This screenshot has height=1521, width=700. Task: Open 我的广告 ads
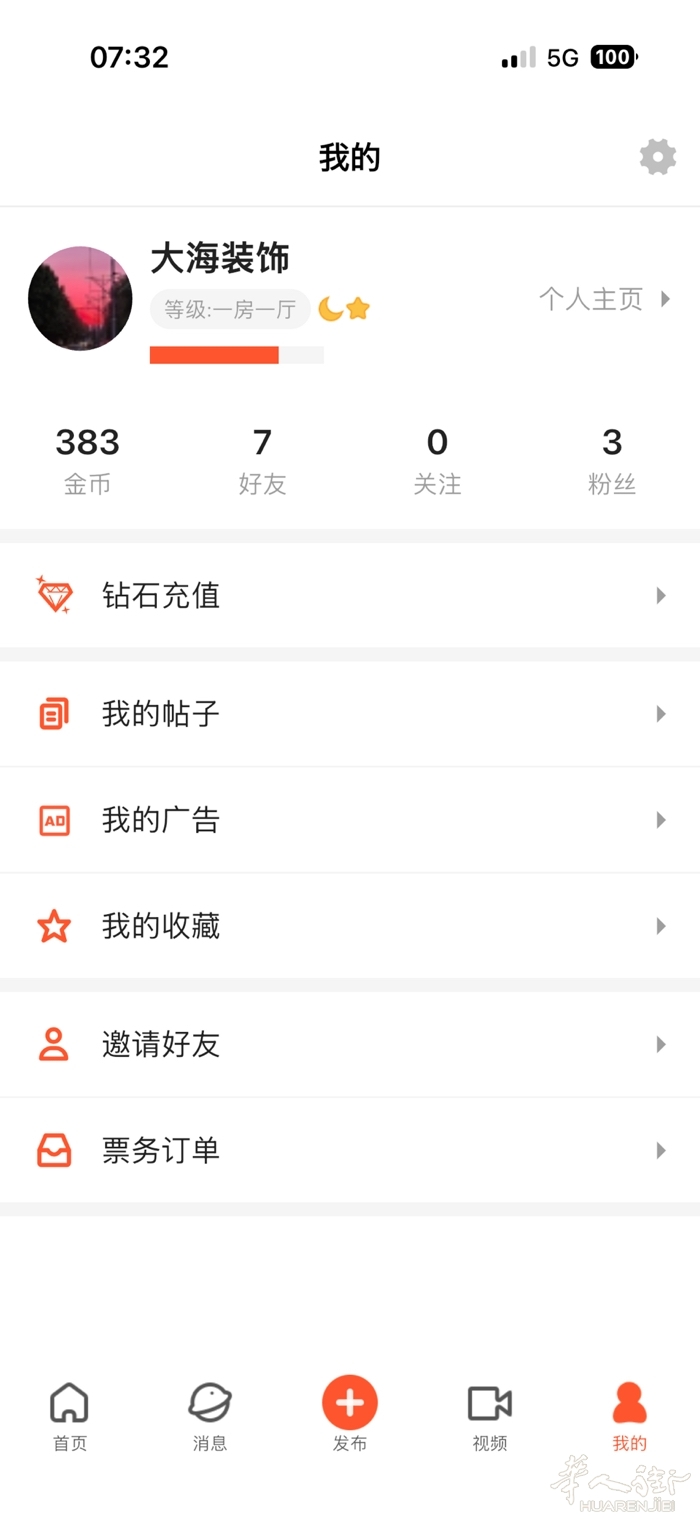(350, 820)
